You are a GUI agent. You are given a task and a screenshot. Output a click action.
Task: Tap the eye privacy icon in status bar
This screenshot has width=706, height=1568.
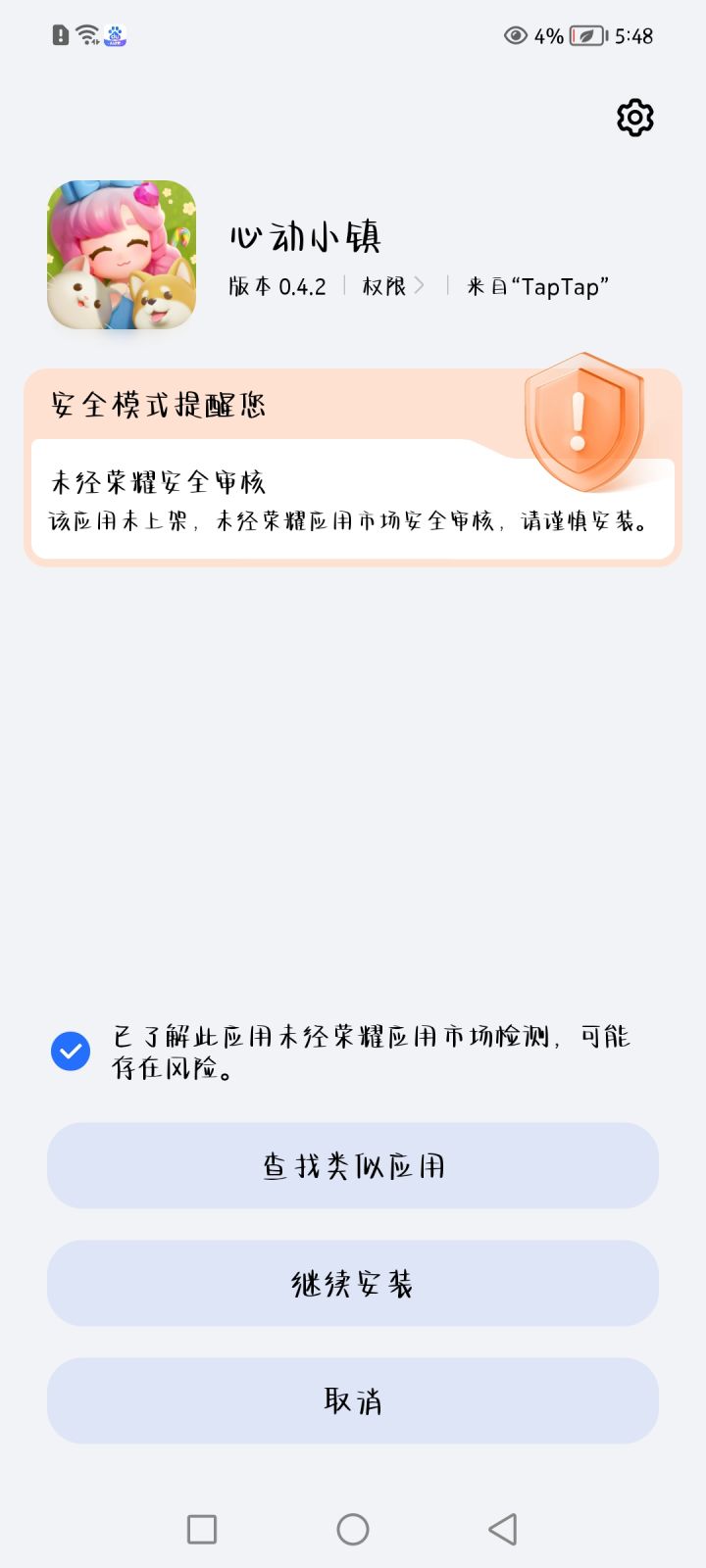click(x=515, y=35)
